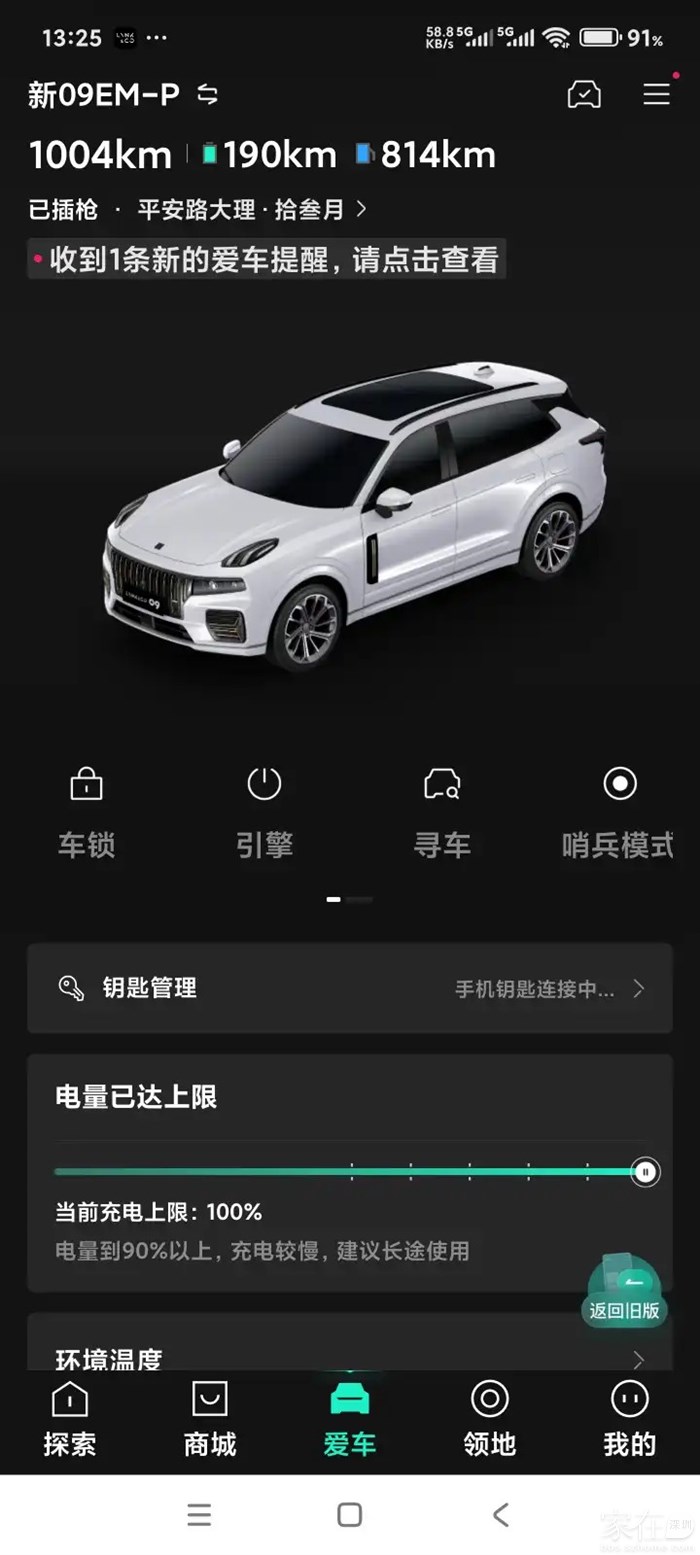This screenshot has height=1555, width=700.
Task: Switch vehicle next to 新09EM-P
Action: coord(207,95)
